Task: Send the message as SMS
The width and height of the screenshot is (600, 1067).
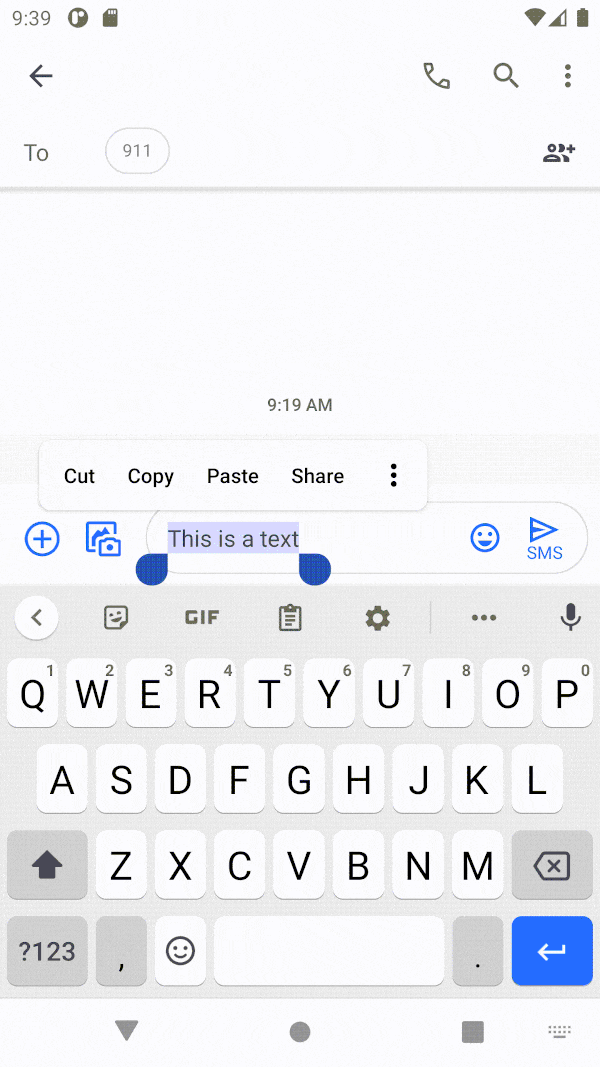Action: tap(544, 539)
